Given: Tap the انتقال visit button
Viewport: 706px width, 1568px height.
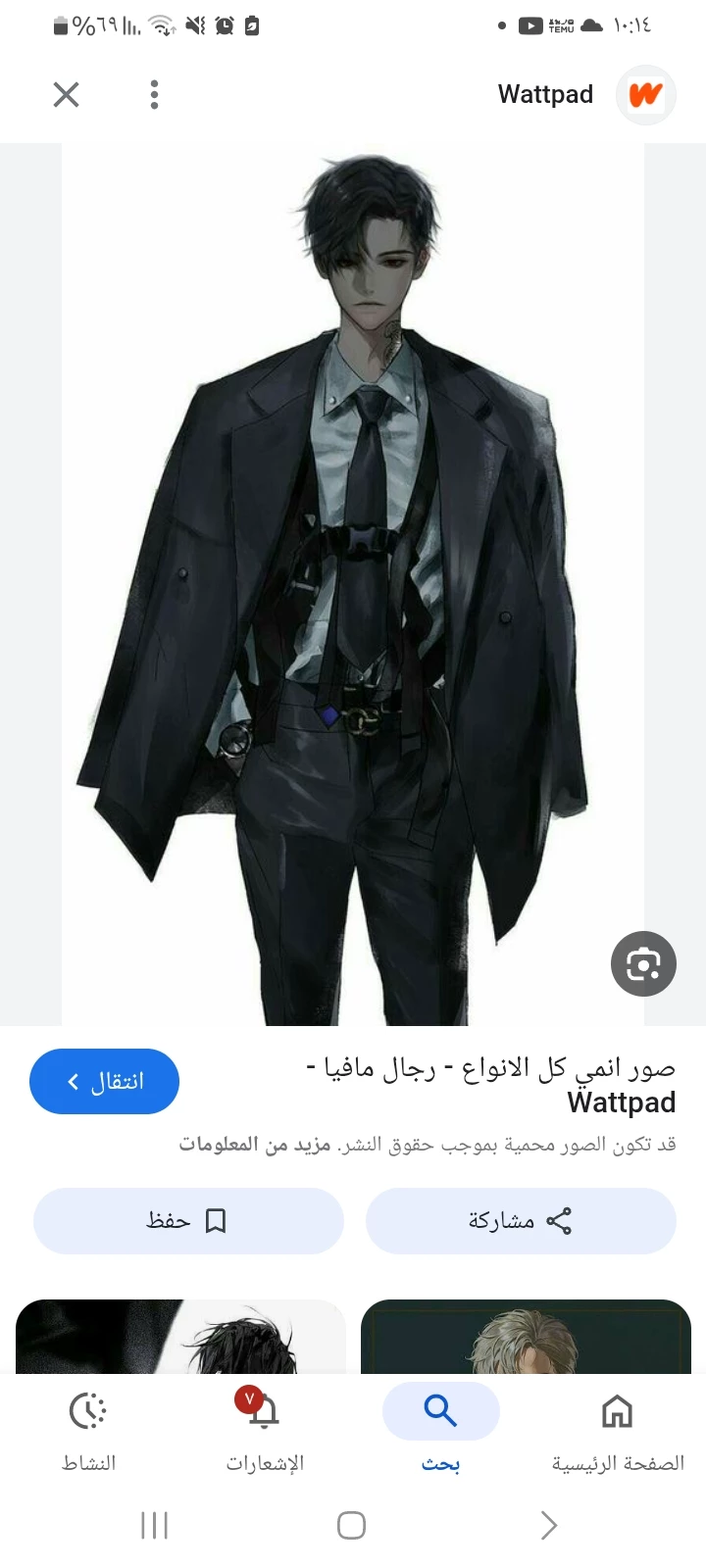Looking at the screenshot, I should (105, 1081).
